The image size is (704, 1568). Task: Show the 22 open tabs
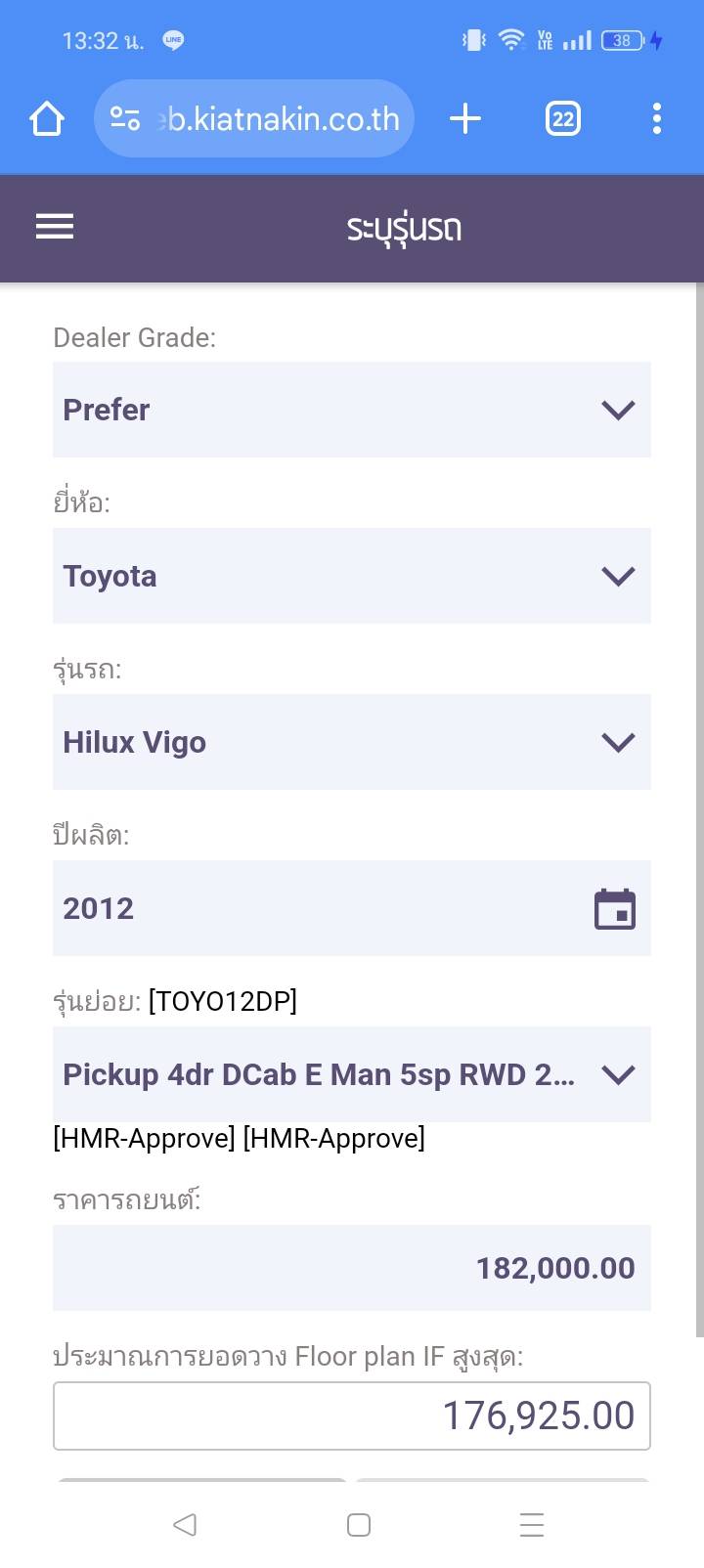(x=562, y=119)
